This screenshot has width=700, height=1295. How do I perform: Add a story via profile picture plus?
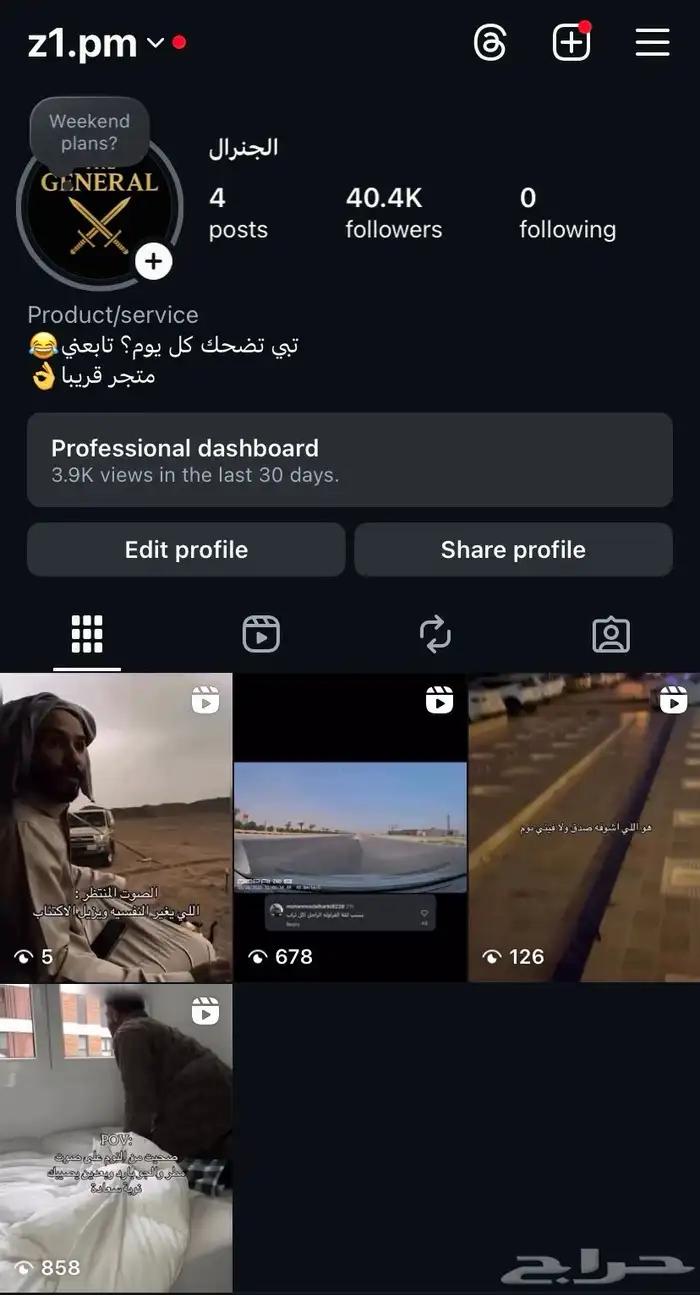[153, 262]
